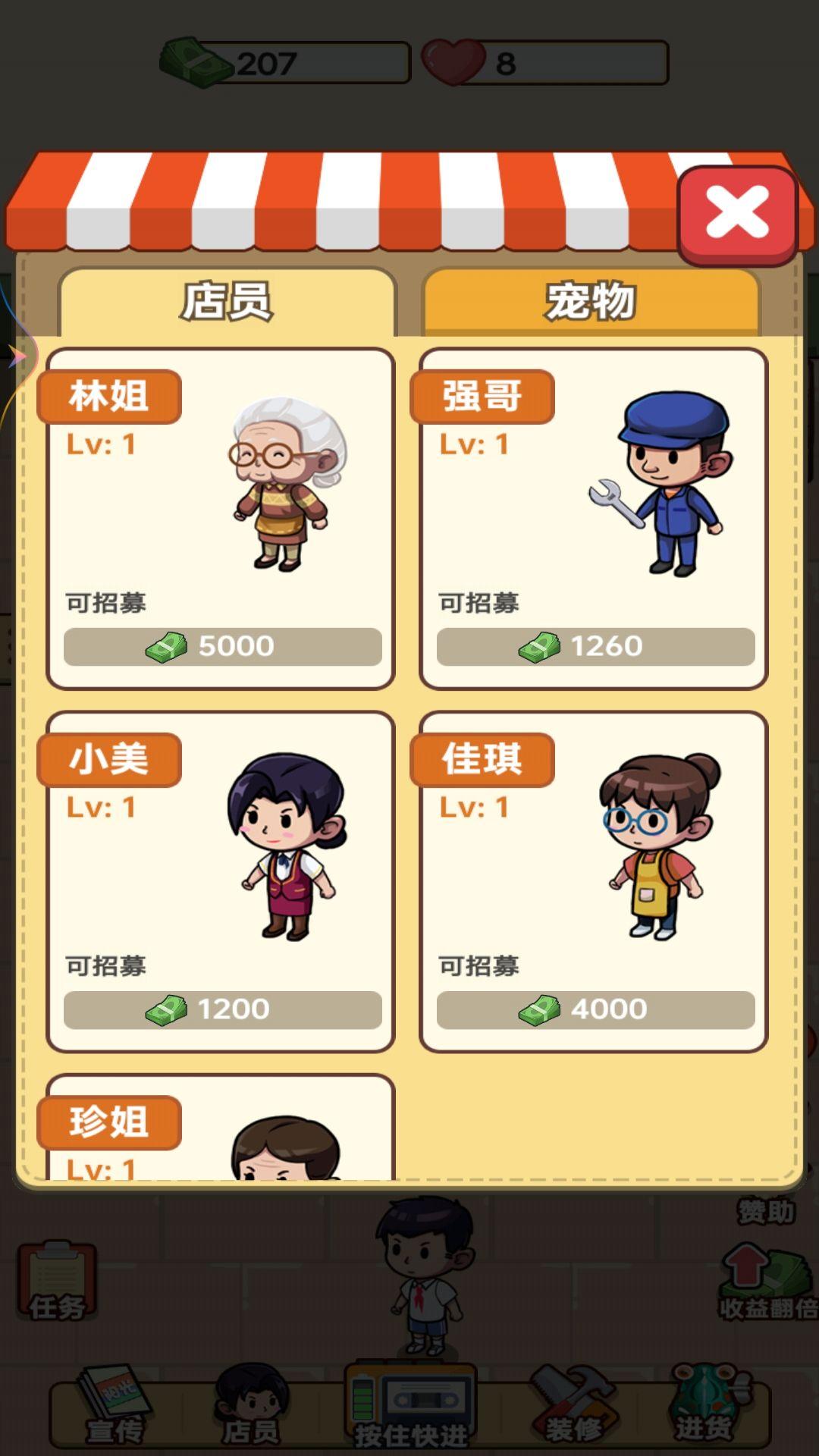
Task: Recruit 小美 for 1200 coins
Action: pyautogui.click(x=221, y=1009)
